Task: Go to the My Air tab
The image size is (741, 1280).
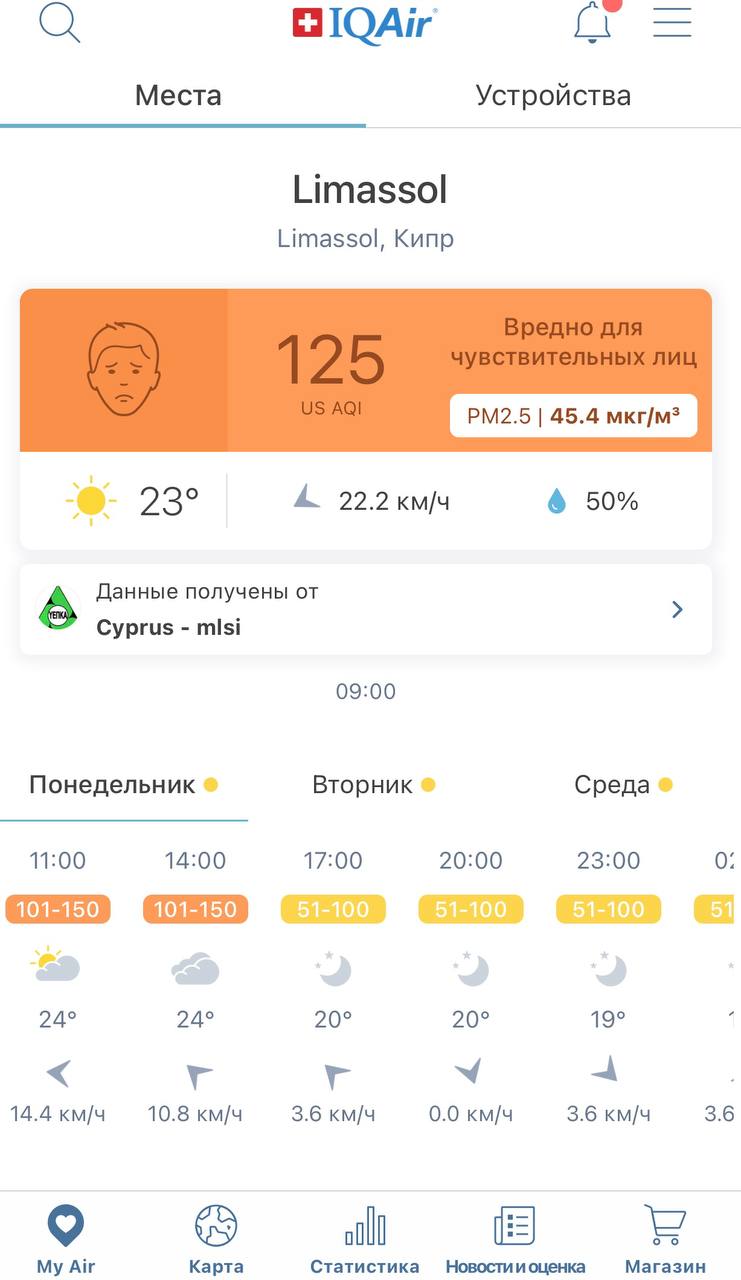Action: pyautogui.click(x=66, y=1239)
